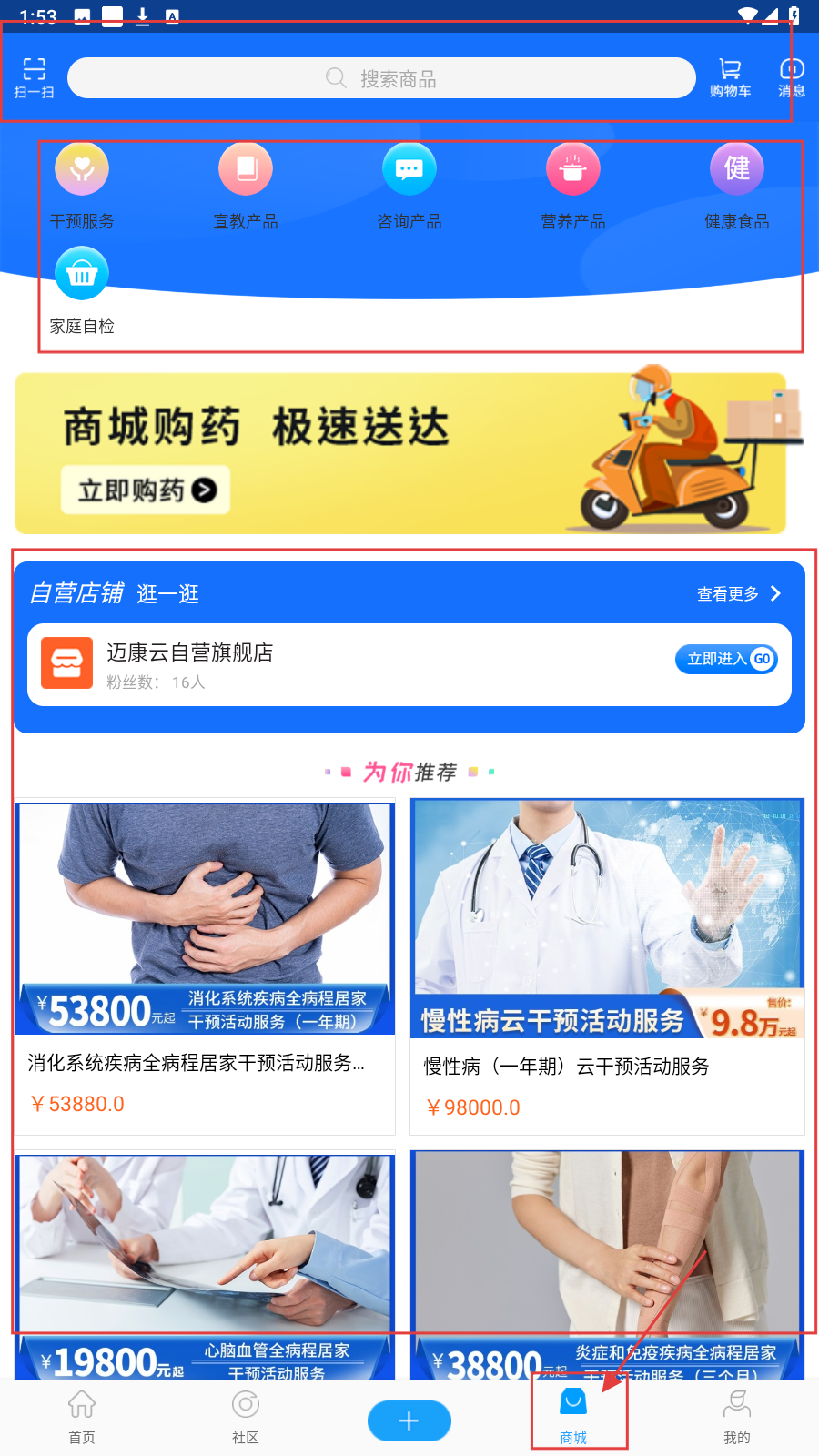Image resolution: width=819 pixels, height=1456 pixels.
Task: View more stores via 查看更多
Action: point(738,594)
